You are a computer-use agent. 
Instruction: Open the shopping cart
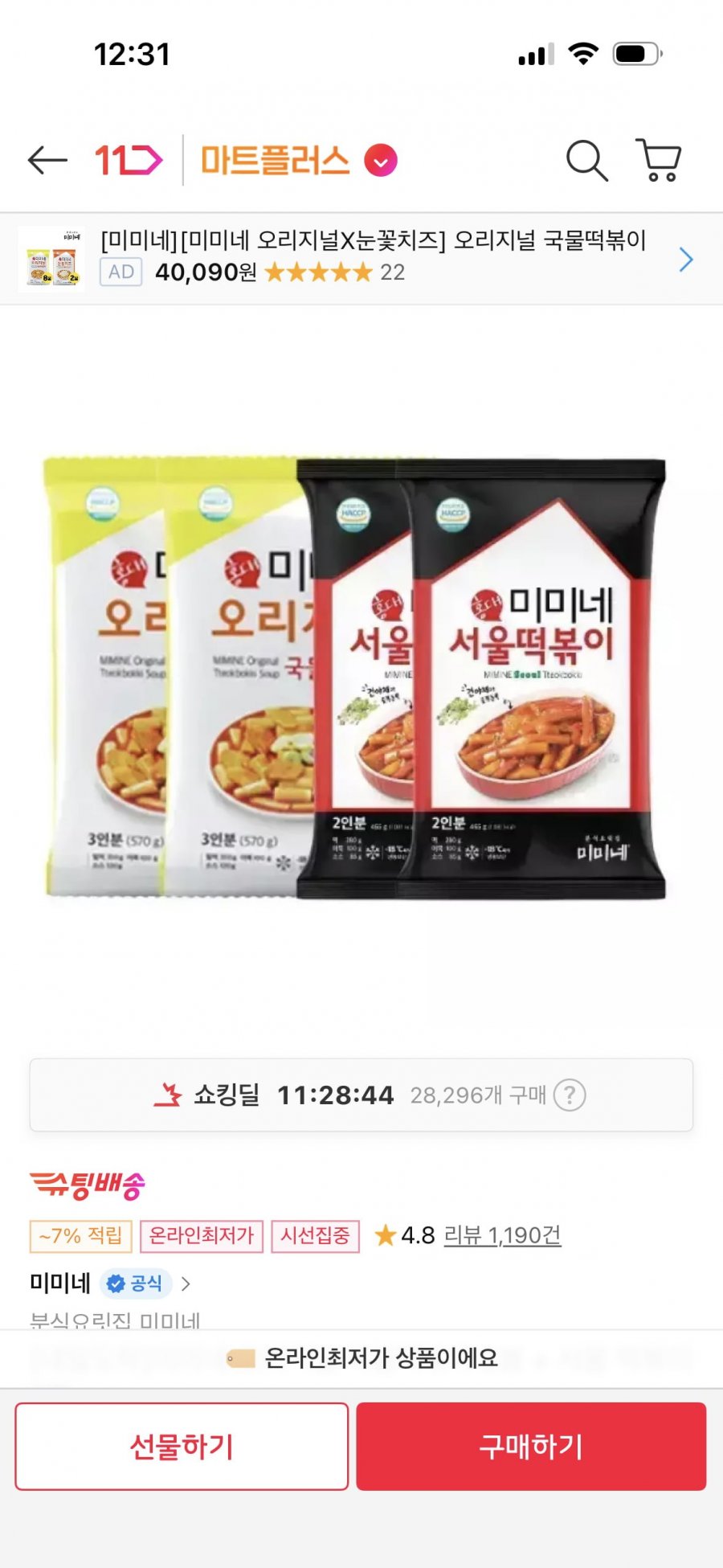659,161
